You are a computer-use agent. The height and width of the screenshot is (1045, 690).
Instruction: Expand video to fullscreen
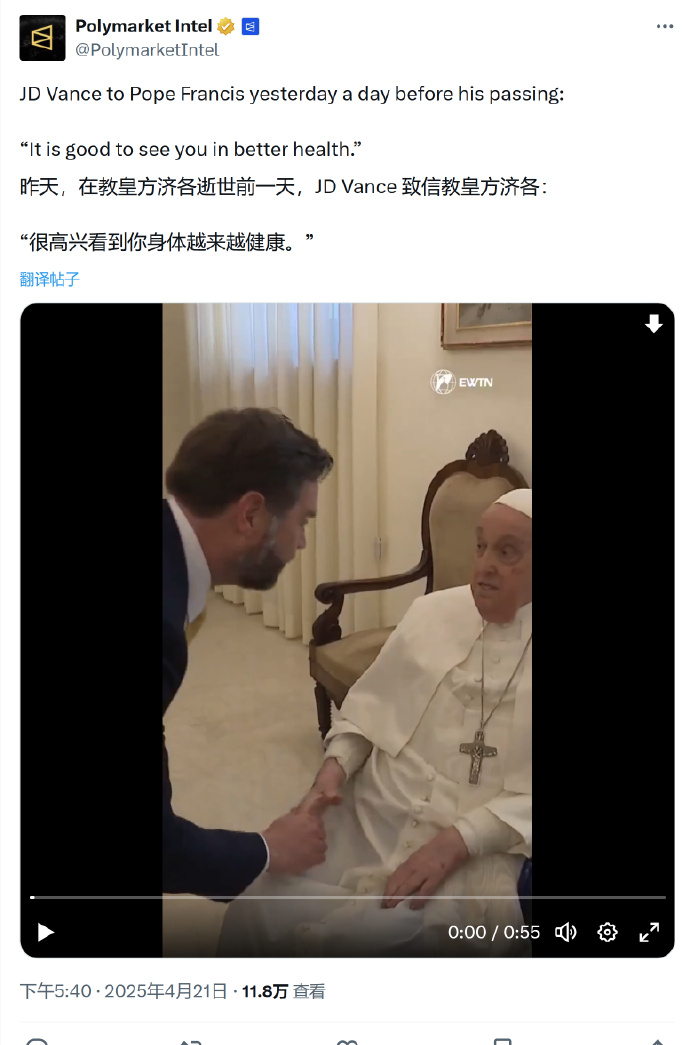pos(649,932)
